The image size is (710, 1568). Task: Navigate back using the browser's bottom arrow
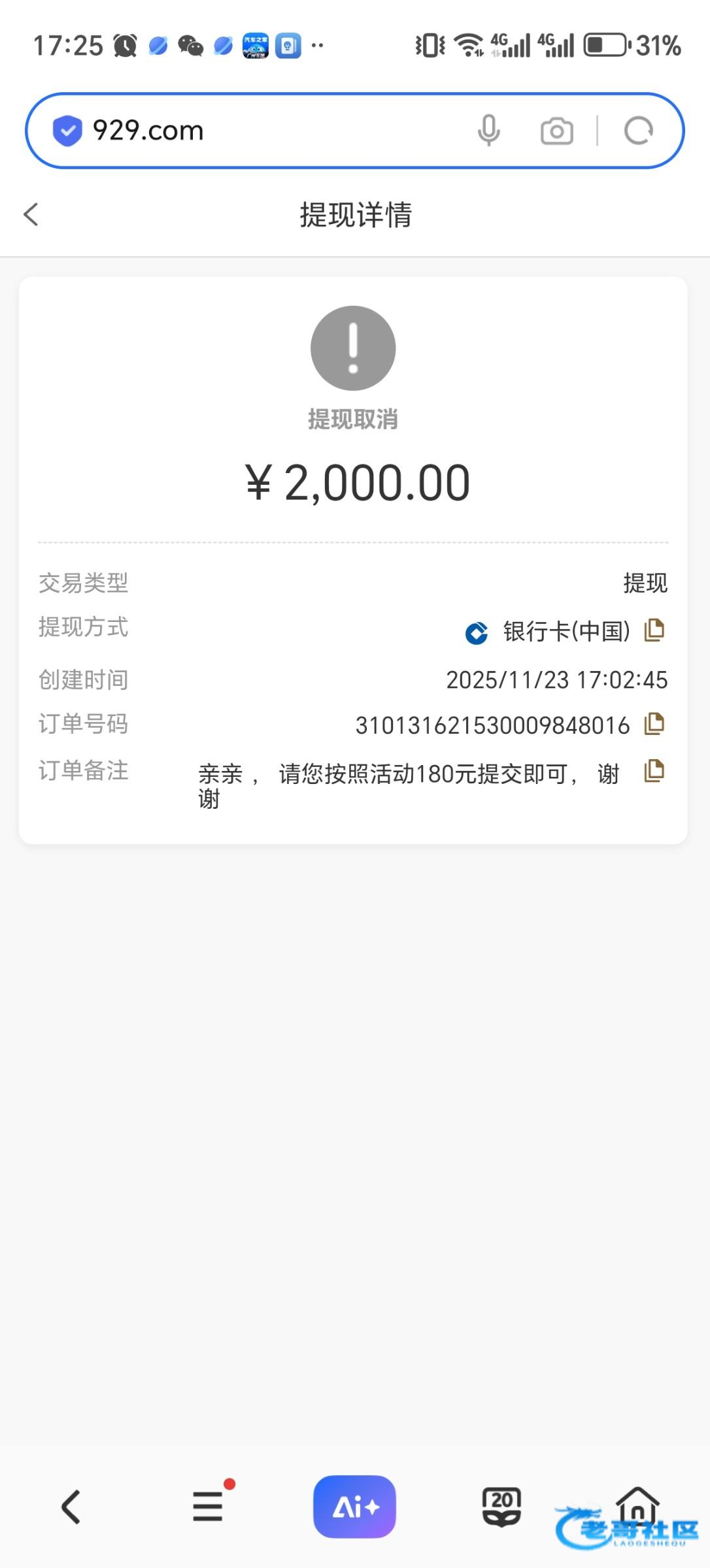pyautogui.click(x=71, y=1507)
